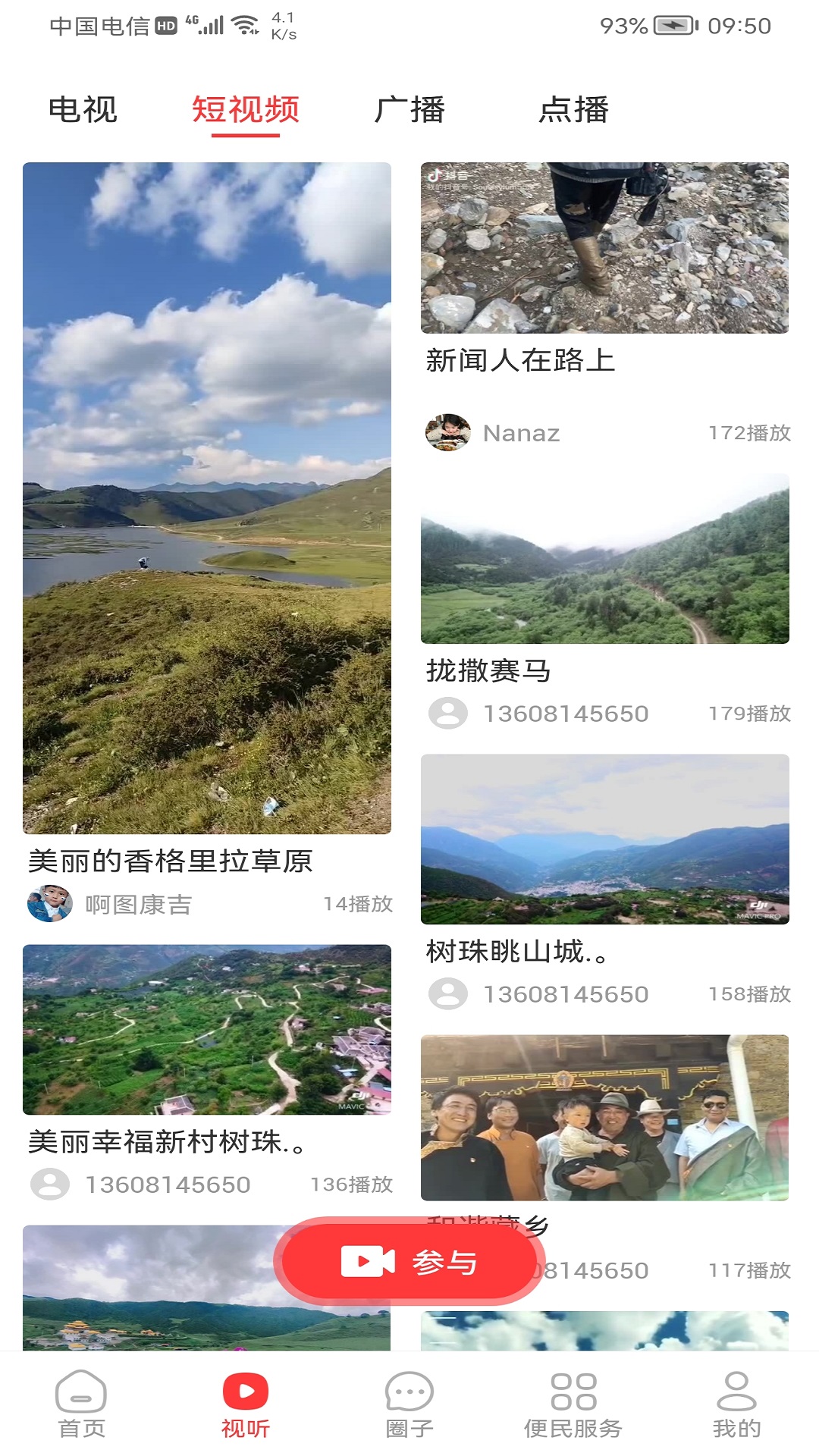Switch to 便民服务 tab
819x1456 pixels.
coord(573,1404)
